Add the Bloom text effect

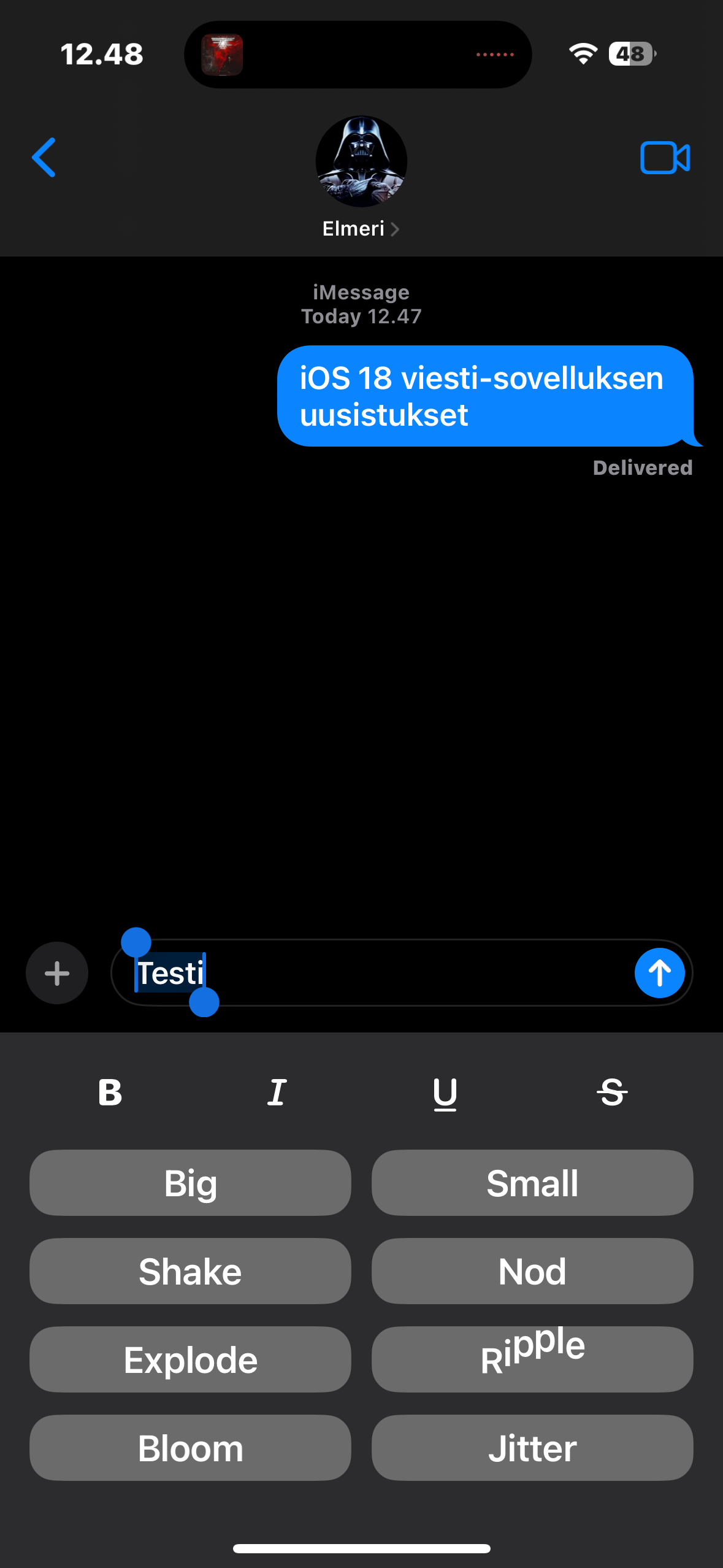point(190,1448)
